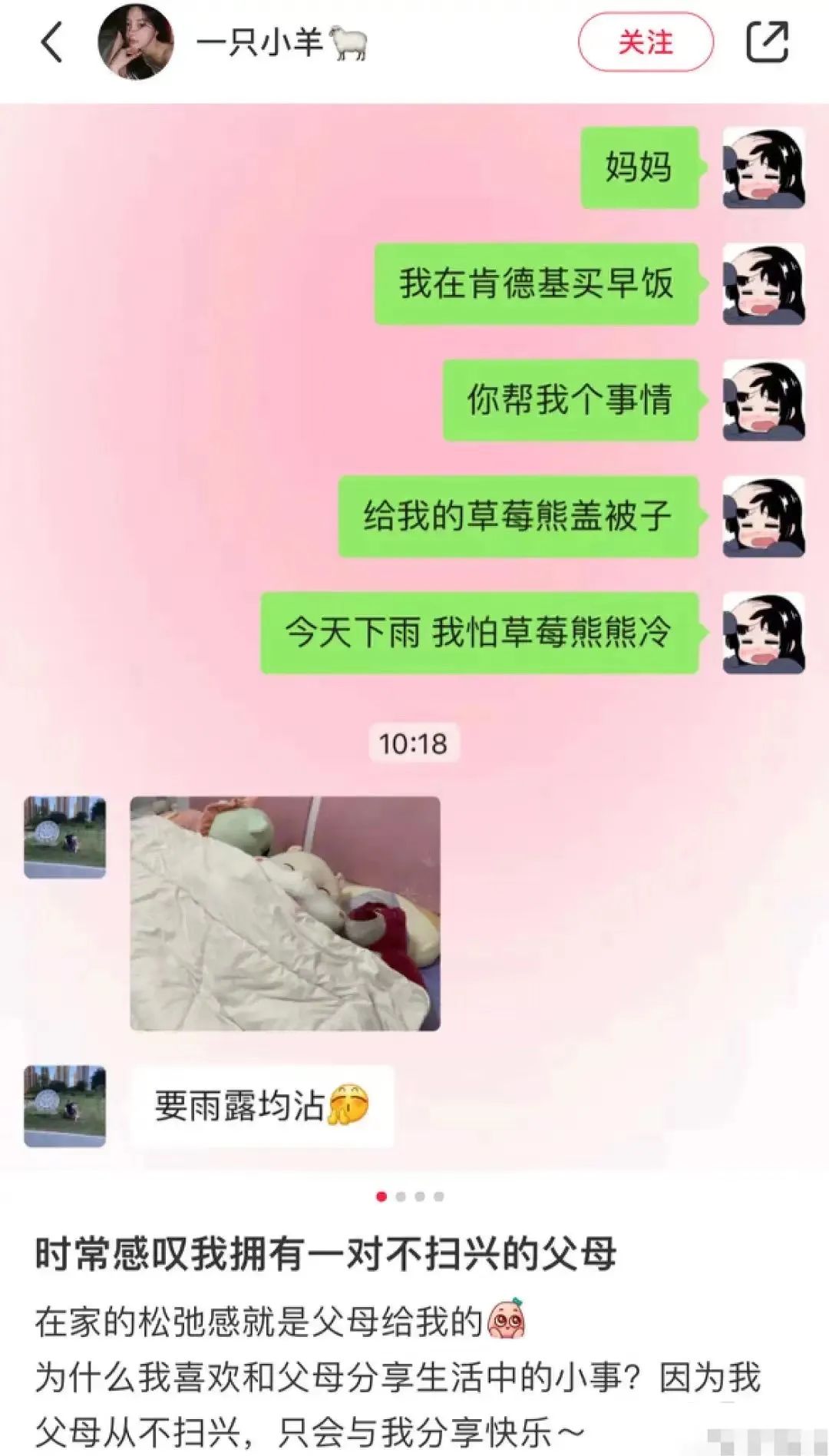Follow the author with the 关注 button
829x1456 pixels.
click(646, 42)
